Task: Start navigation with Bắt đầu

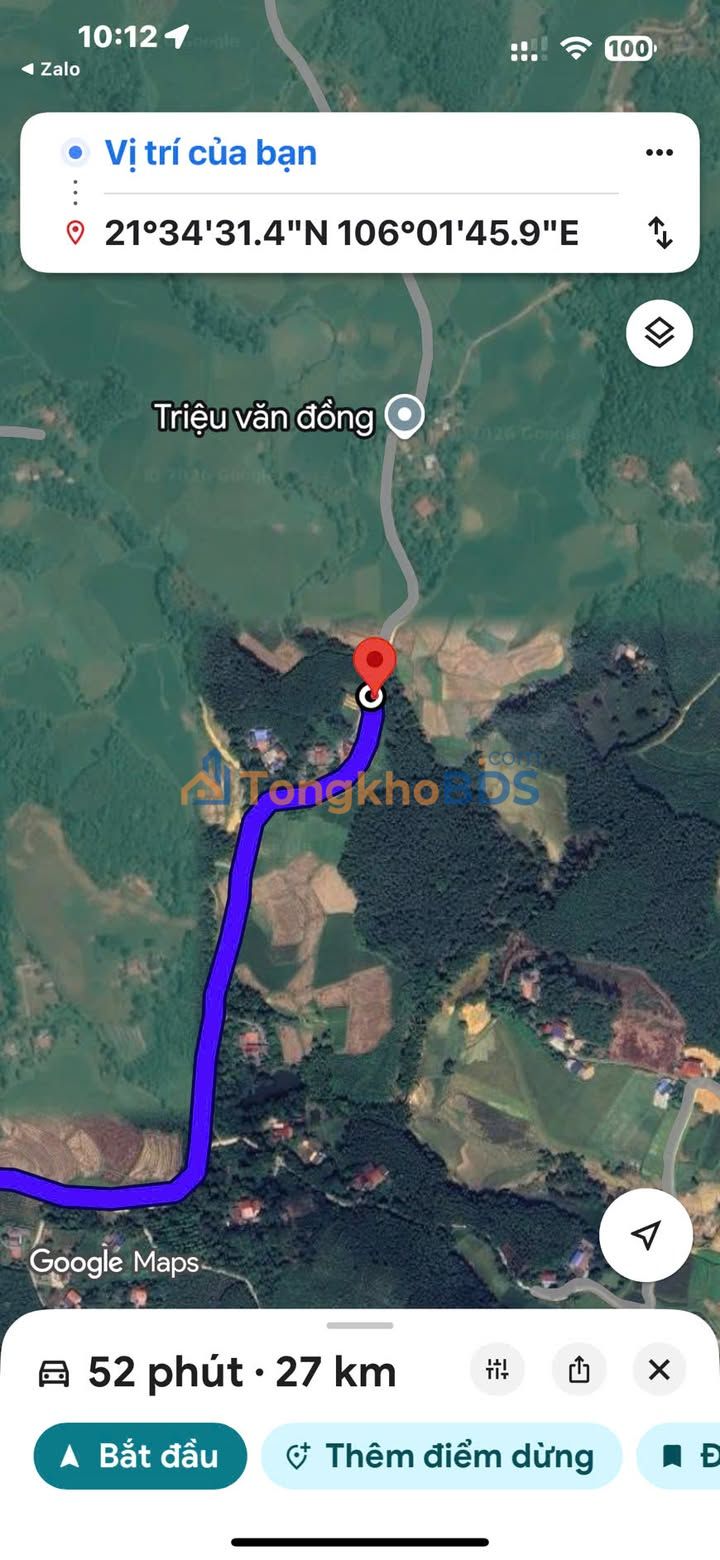Action: (x=140, y=1456)
